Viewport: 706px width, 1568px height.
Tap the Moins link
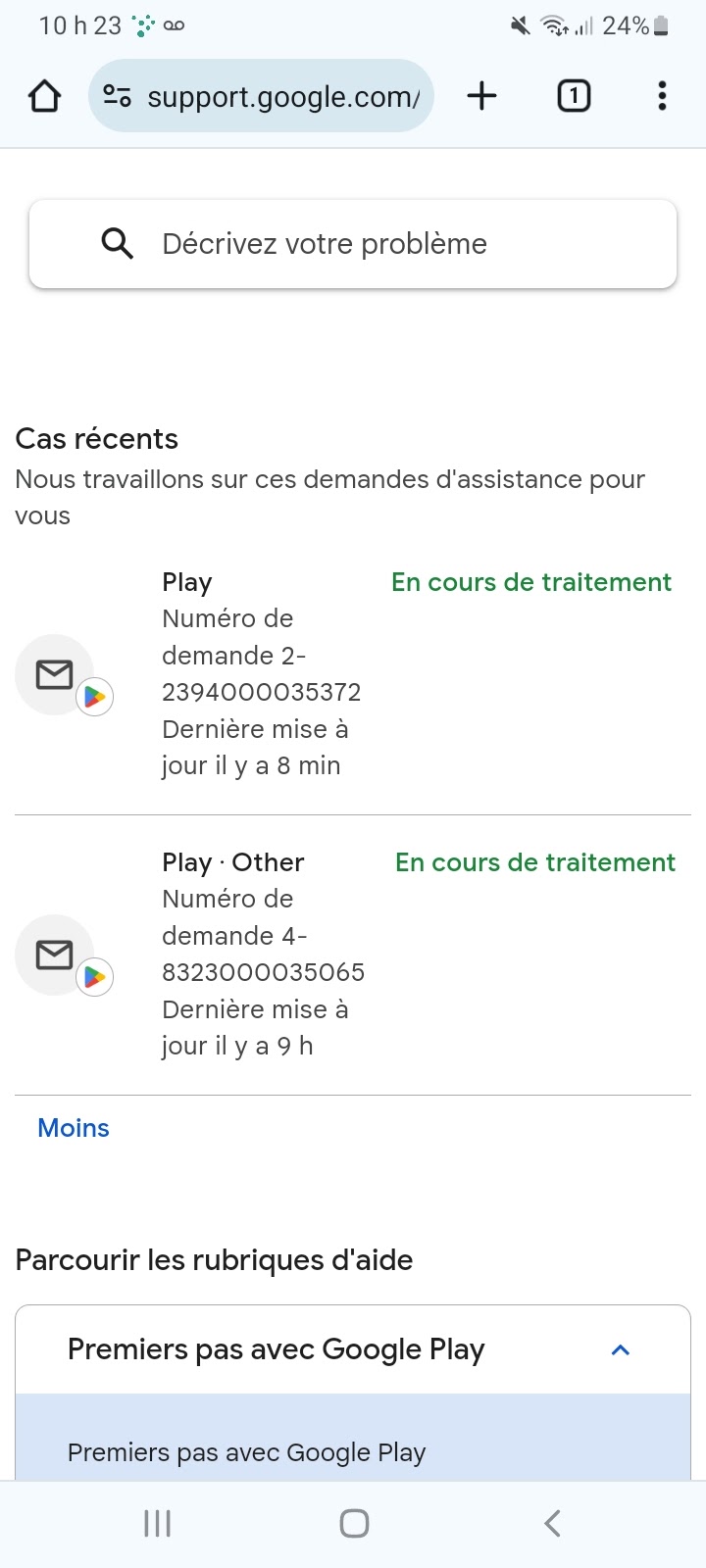(x=74, y=1128)
